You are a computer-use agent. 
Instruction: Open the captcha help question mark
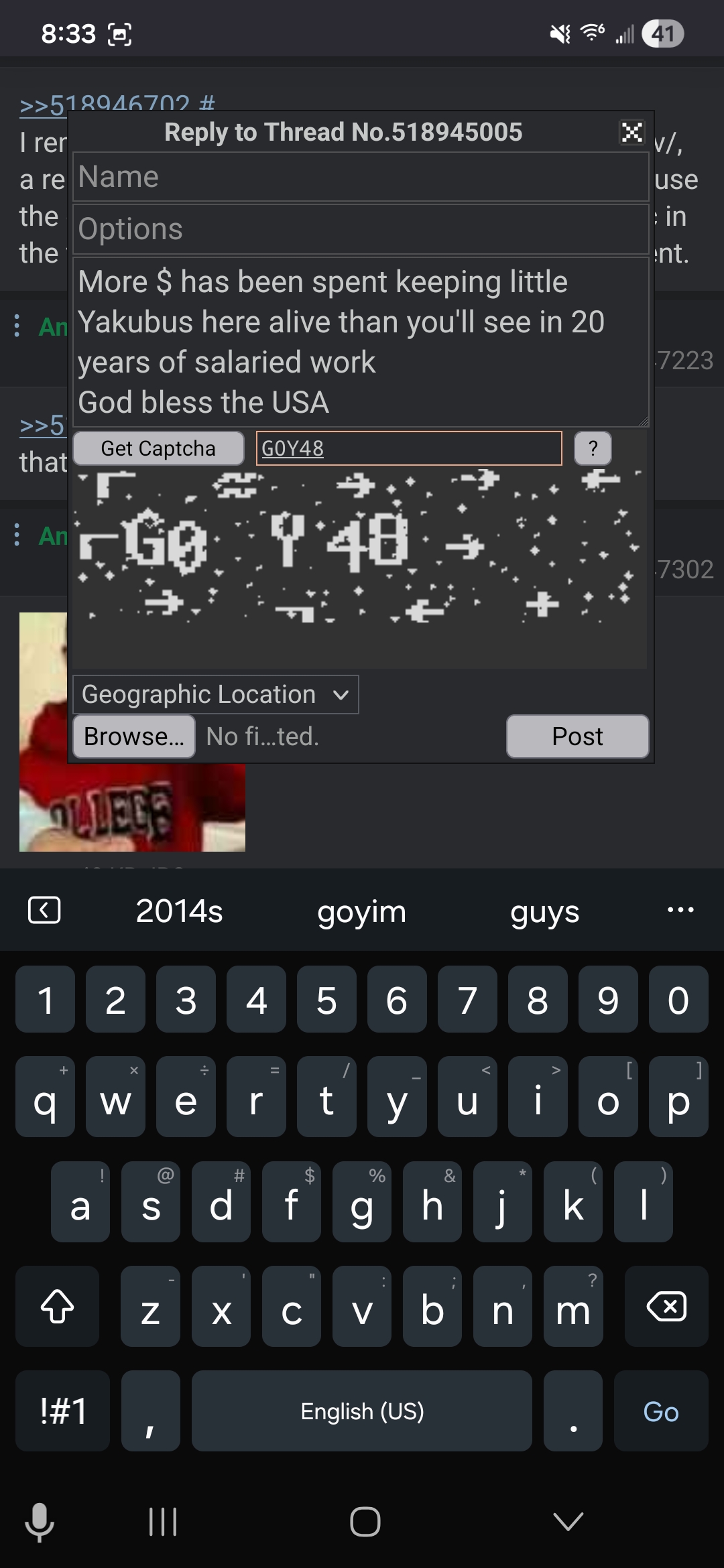coord(593,448)
